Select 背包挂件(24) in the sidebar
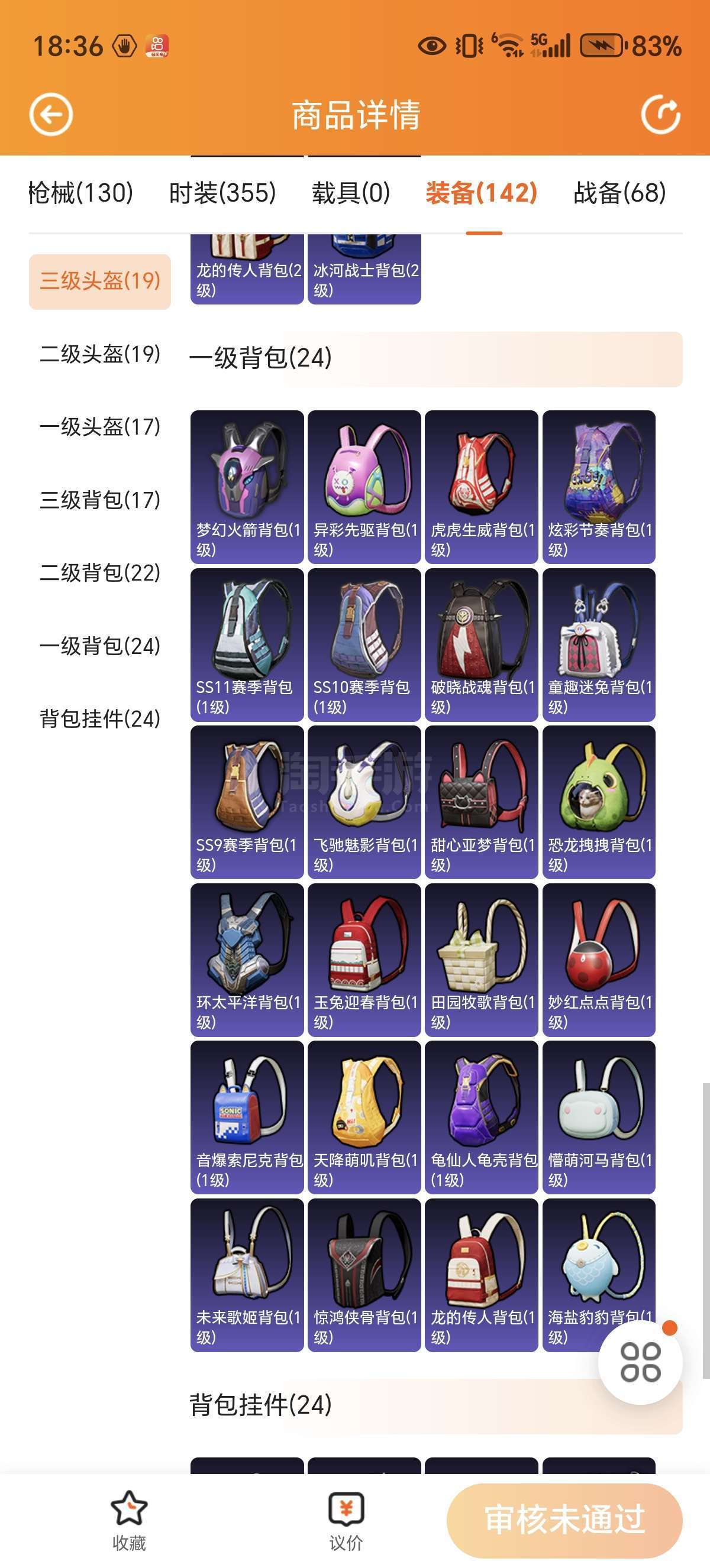The width and height of the screenshot is (710, 1568). pyautogui.click(x=100, y=719)
